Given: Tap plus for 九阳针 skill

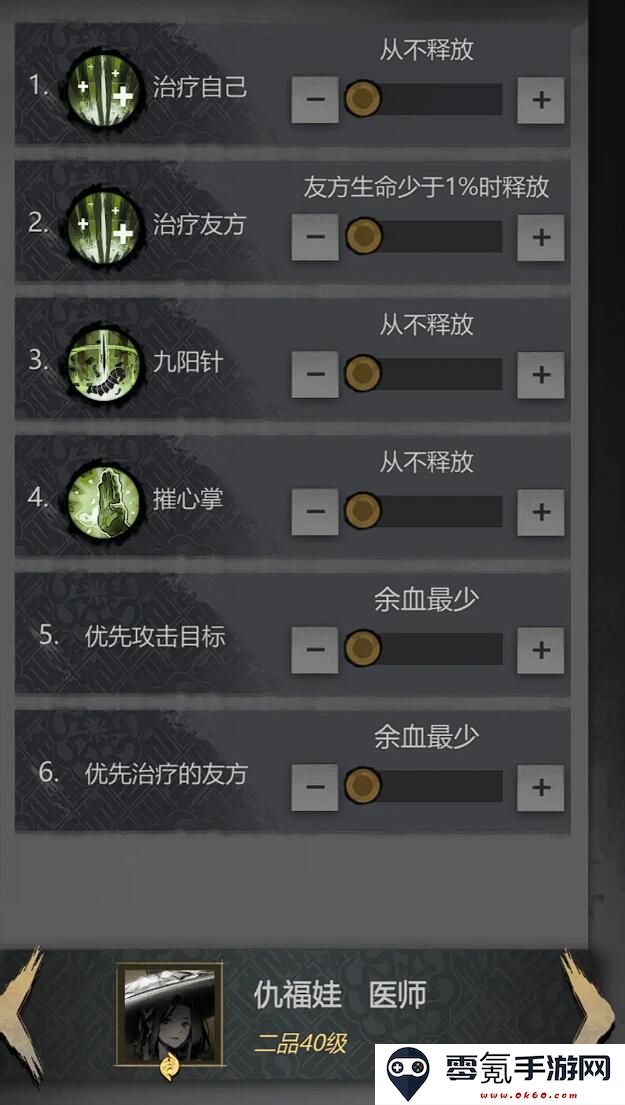Looking at the screenshot, I should tap(541, 375).
